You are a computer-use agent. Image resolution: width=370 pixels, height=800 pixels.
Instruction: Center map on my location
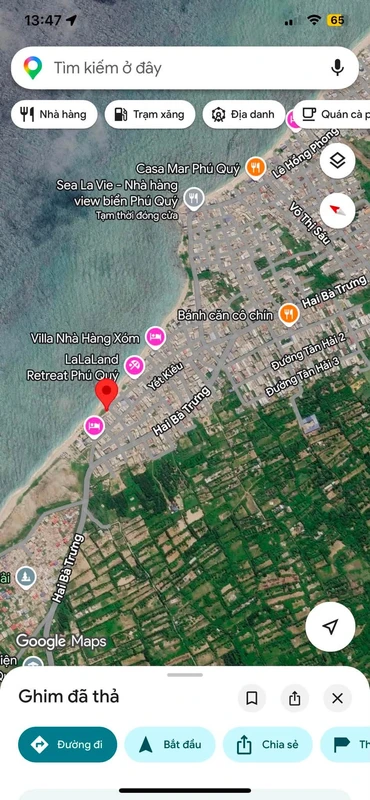point(330,627)
